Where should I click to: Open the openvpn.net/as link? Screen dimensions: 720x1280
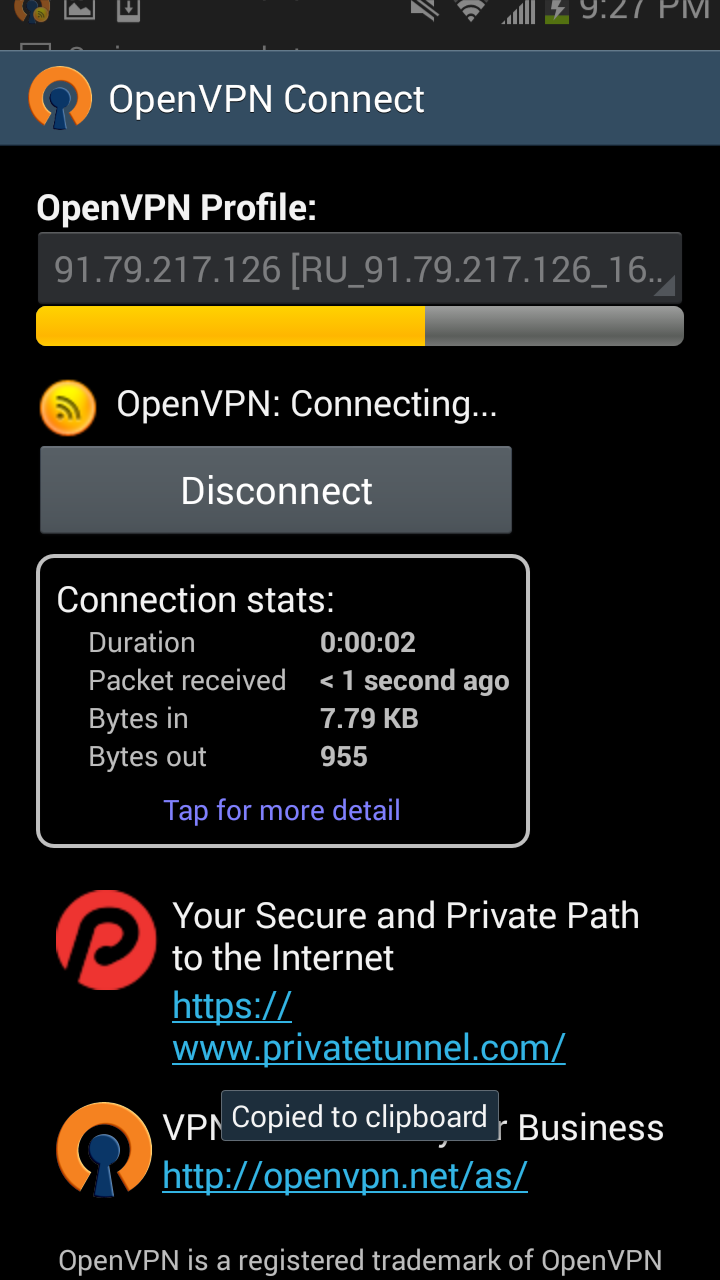[x=345, y=1176]
